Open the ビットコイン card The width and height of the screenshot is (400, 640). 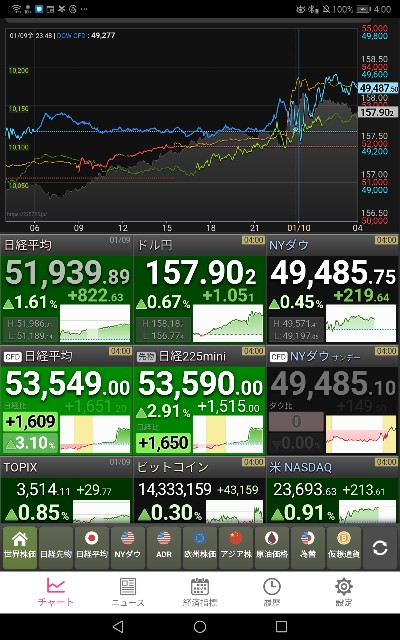coord(200,490)
